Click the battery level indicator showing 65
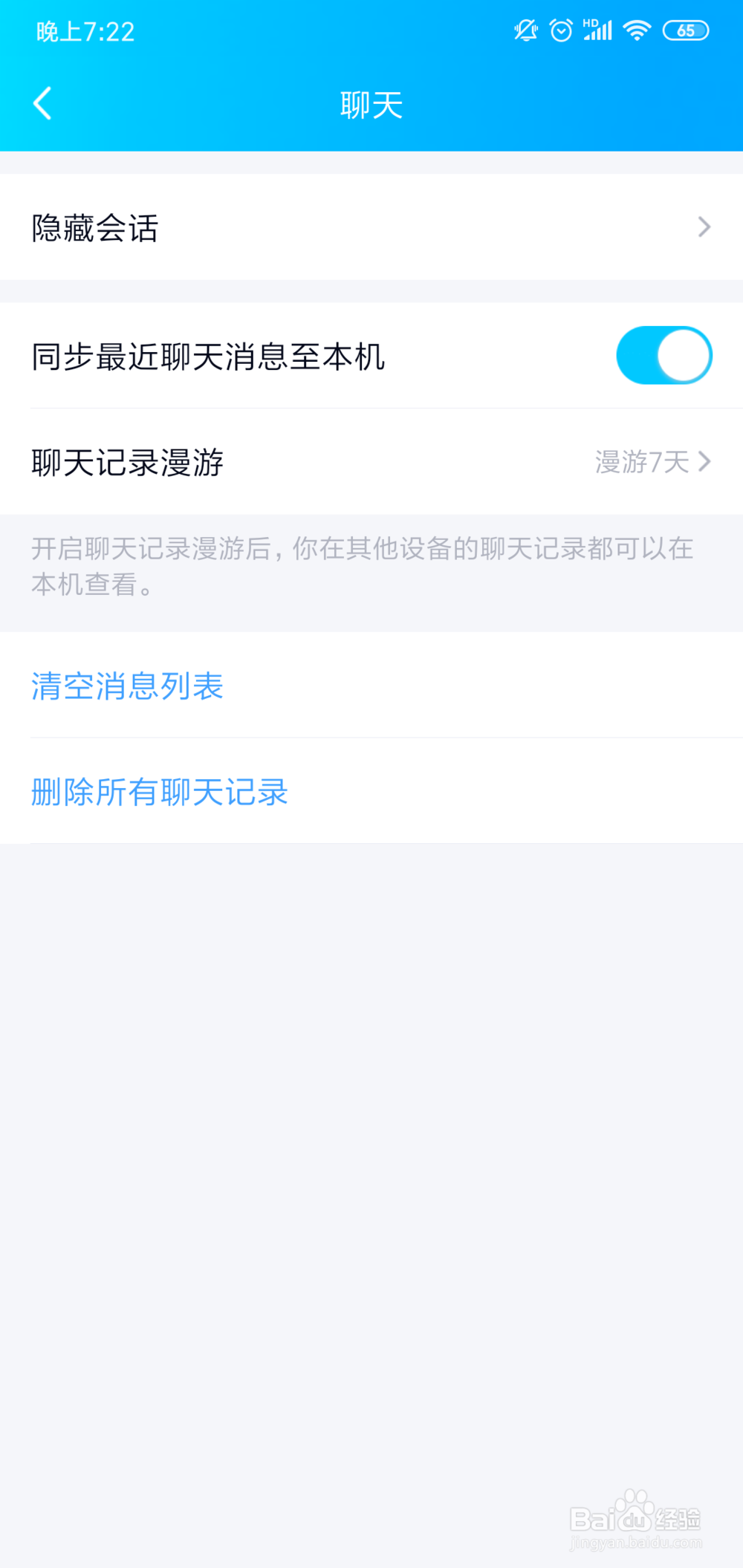The width and height of the screenshot is (743, 1568). coord(687,30)
